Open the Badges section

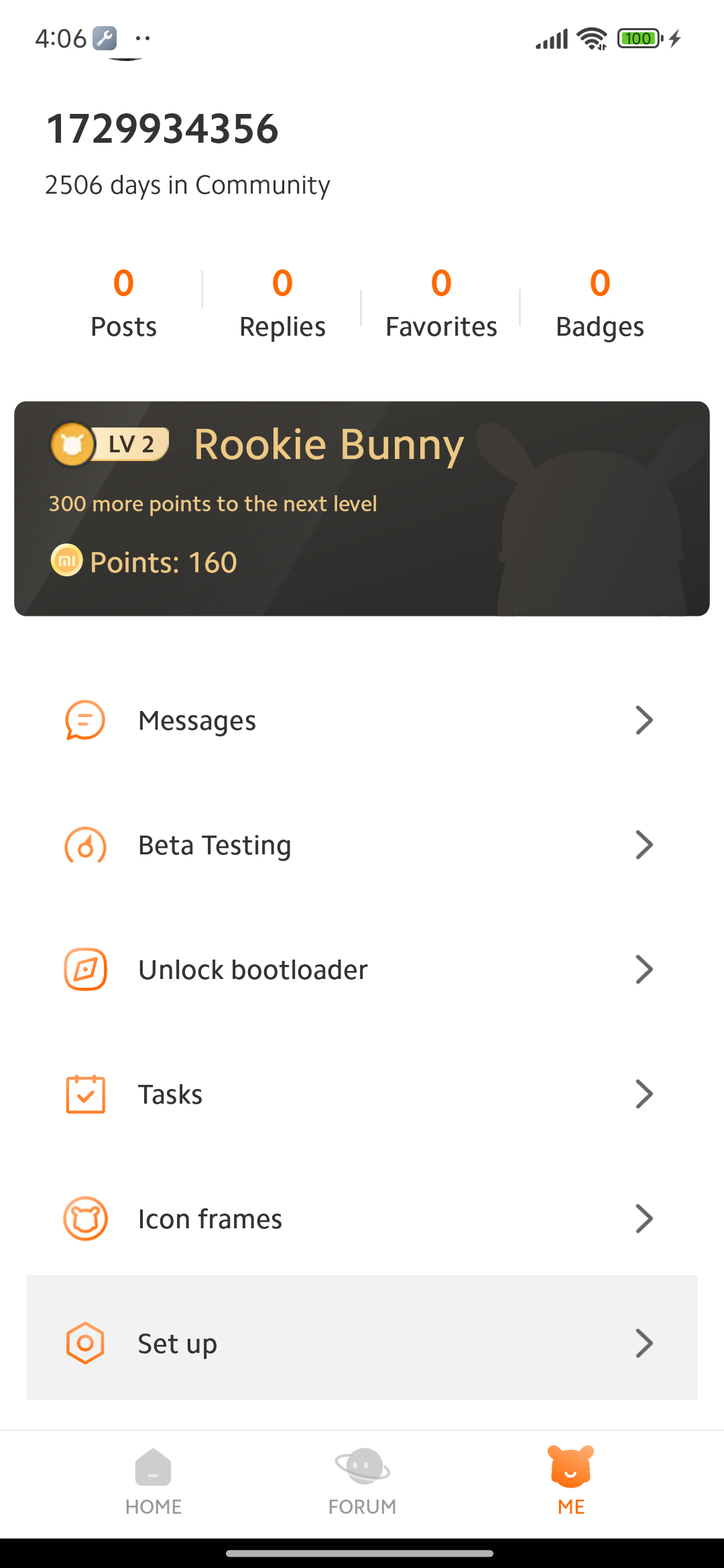[599, 302]
